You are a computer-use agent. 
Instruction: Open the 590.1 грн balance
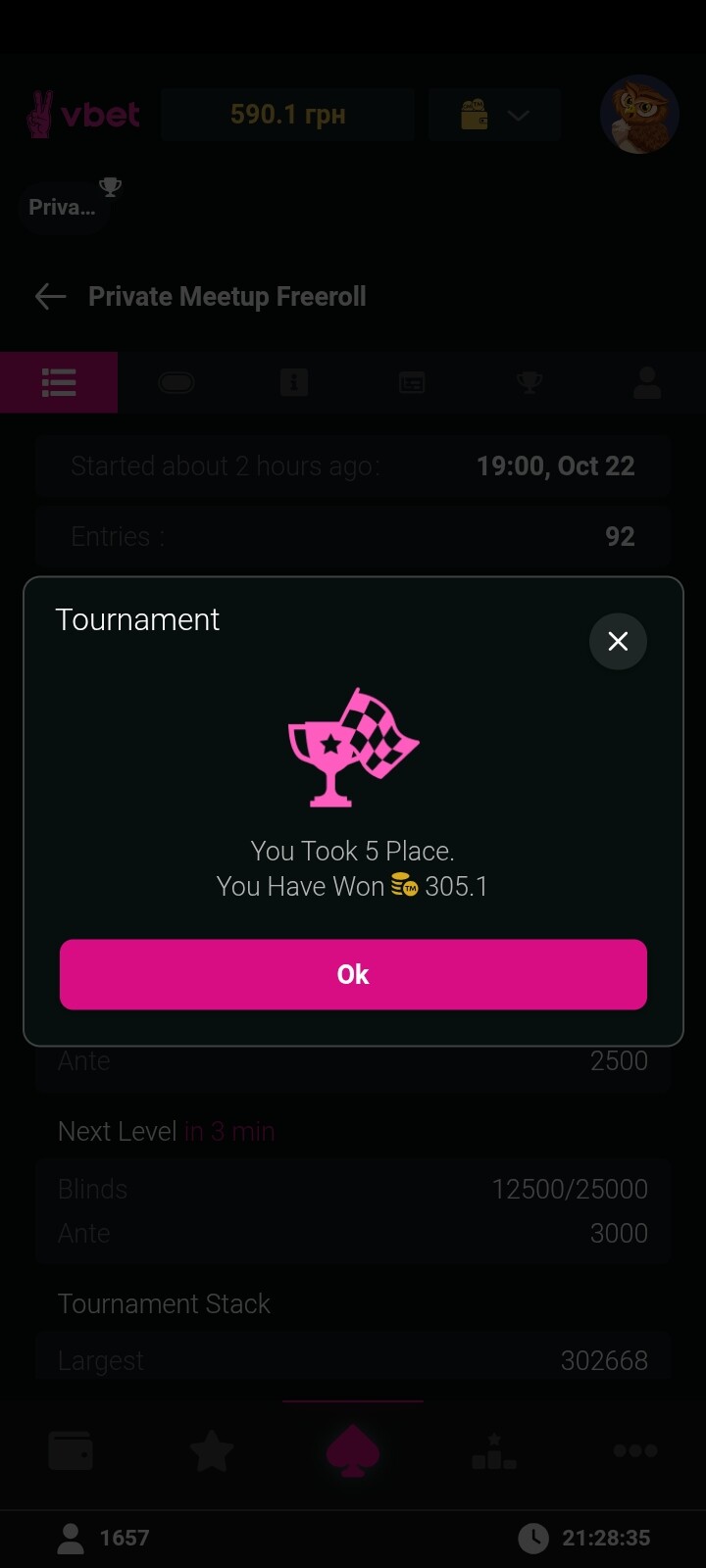287,115
